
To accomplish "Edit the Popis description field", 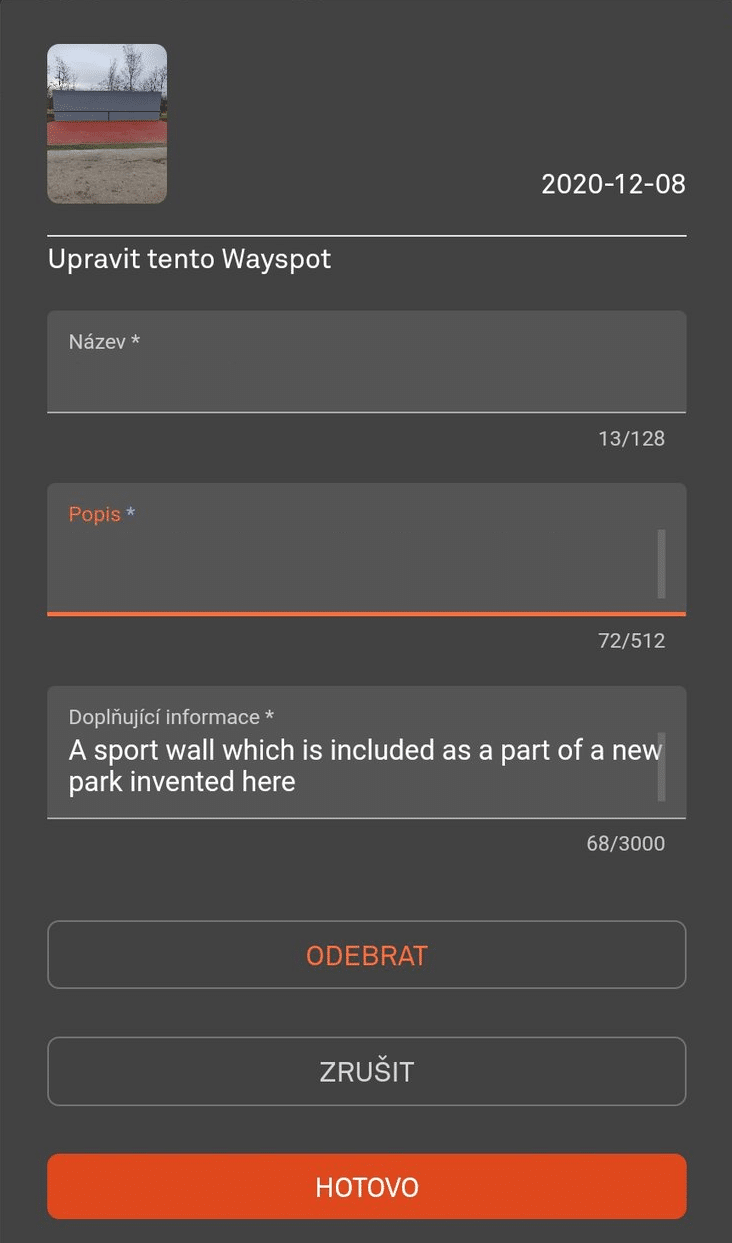I will coord(366,549).
